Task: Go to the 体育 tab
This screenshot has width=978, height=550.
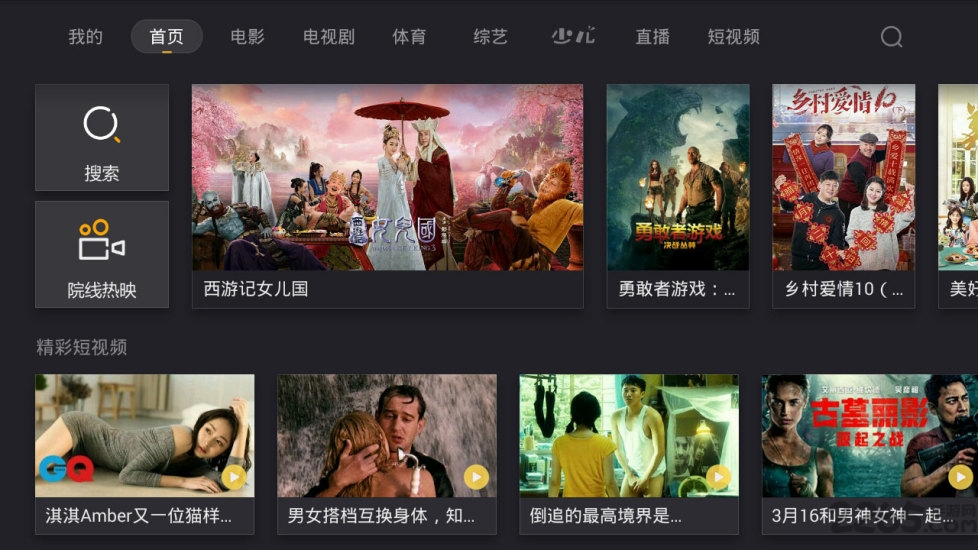Action: (x=409, y=37)
